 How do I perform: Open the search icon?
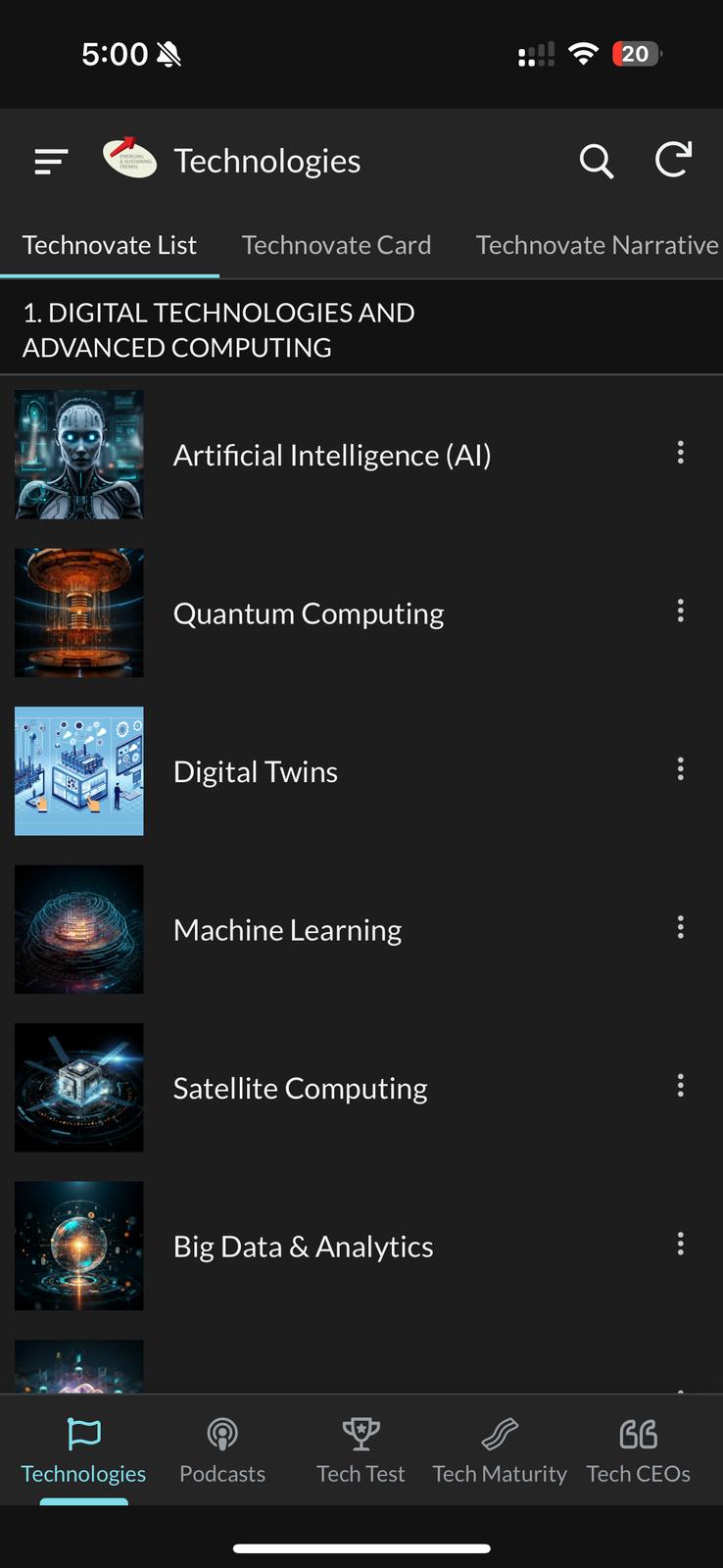pos(596,161)
